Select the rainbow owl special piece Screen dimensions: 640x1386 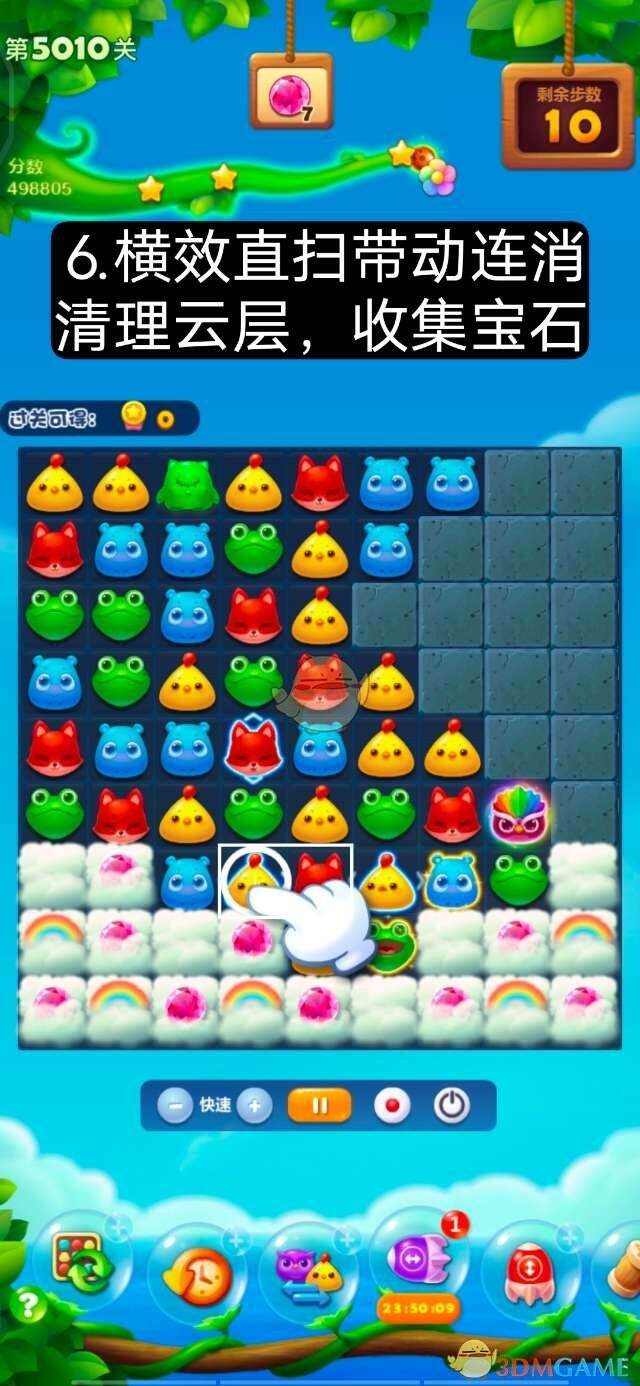click(x=517, y=814)
